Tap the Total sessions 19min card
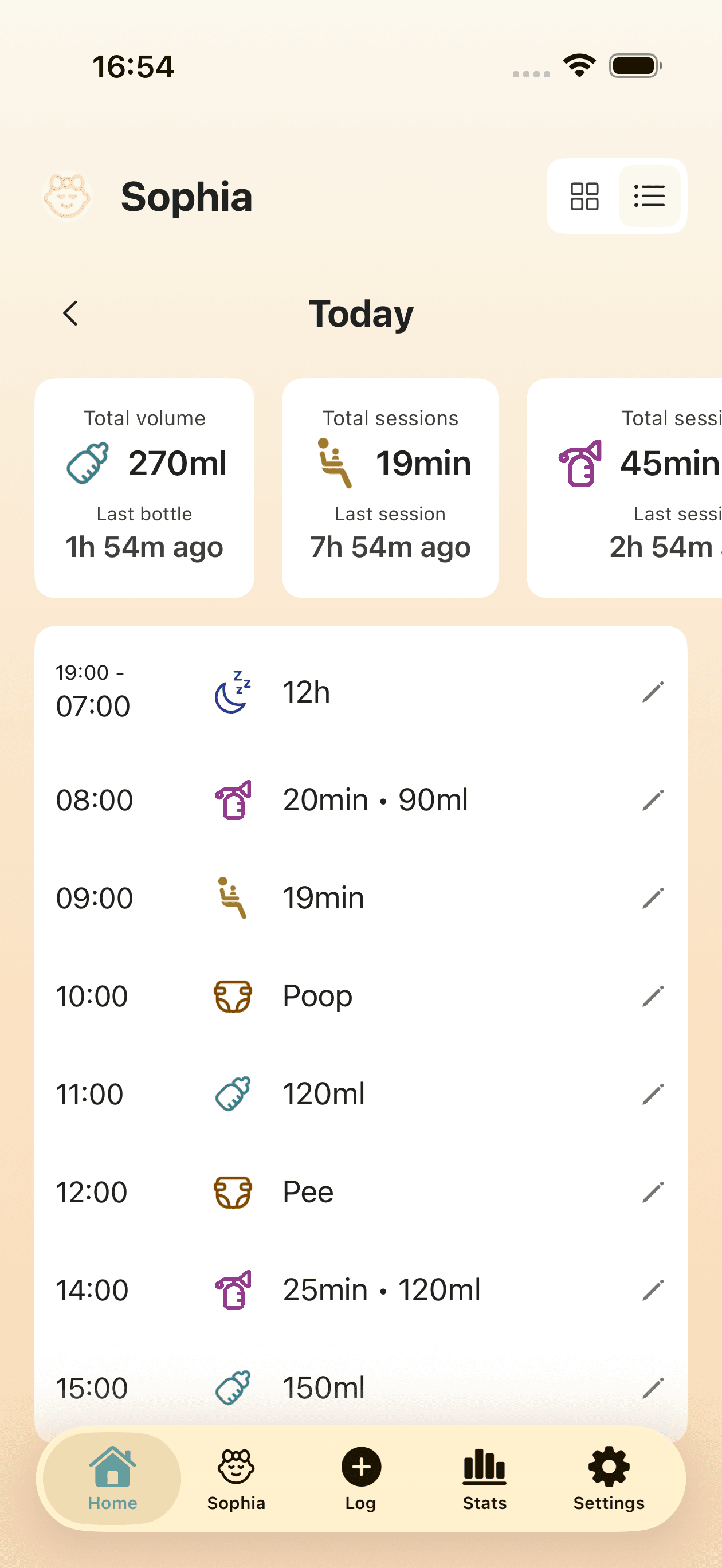722x1568 pixels. 390,487
